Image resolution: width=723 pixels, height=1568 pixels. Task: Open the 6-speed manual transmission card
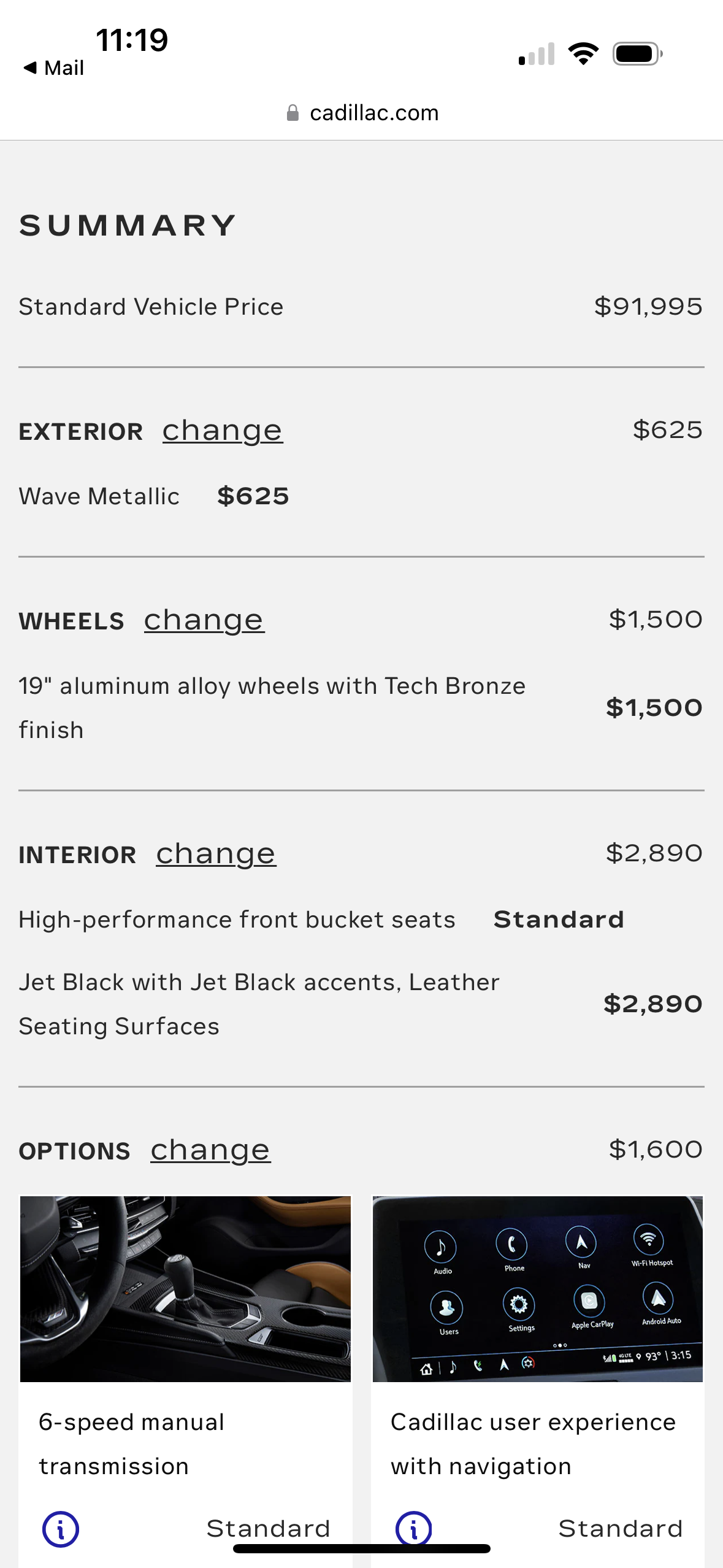(185, 1382)
